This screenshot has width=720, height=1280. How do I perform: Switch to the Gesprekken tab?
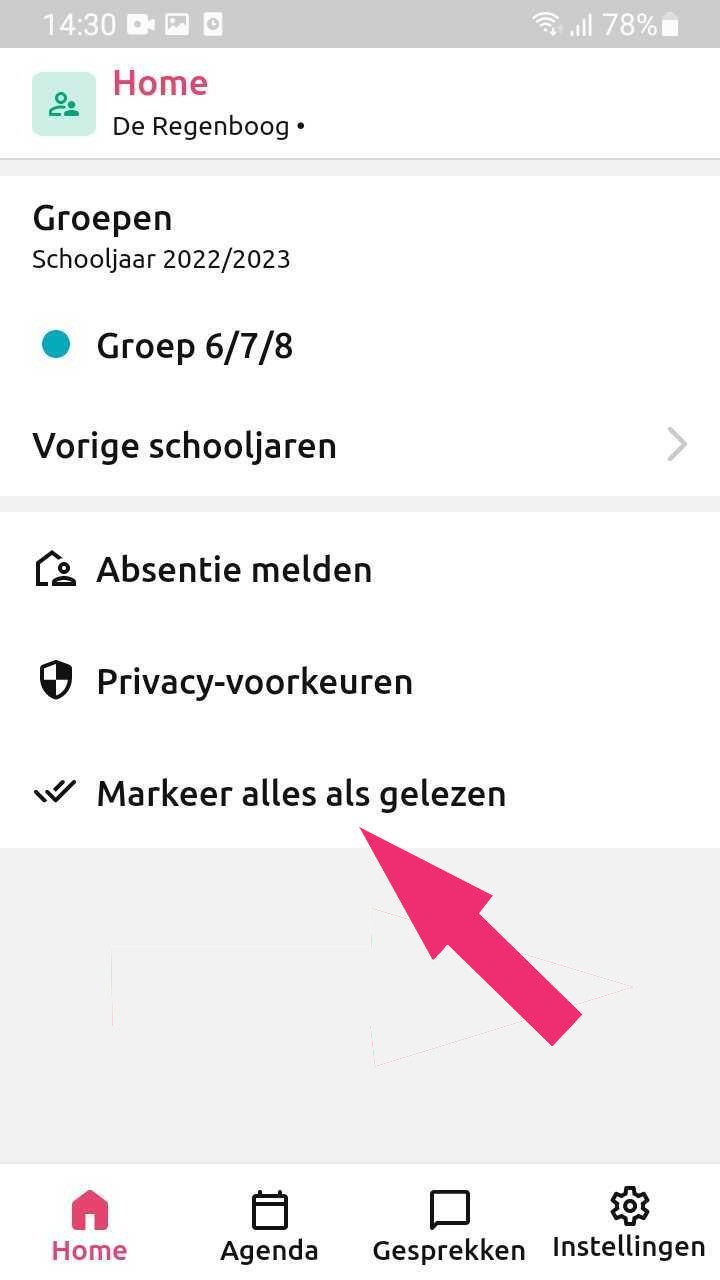click(449, 1226)
